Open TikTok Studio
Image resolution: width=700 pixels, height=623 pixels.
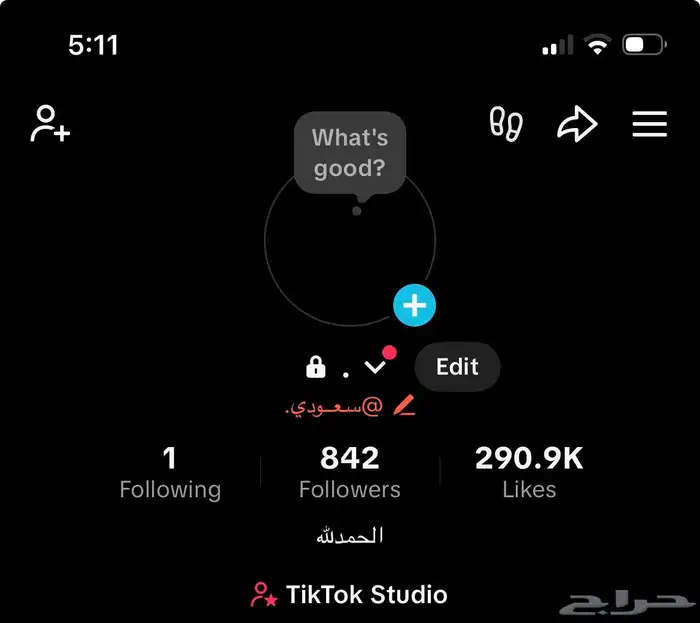point(349,595)
